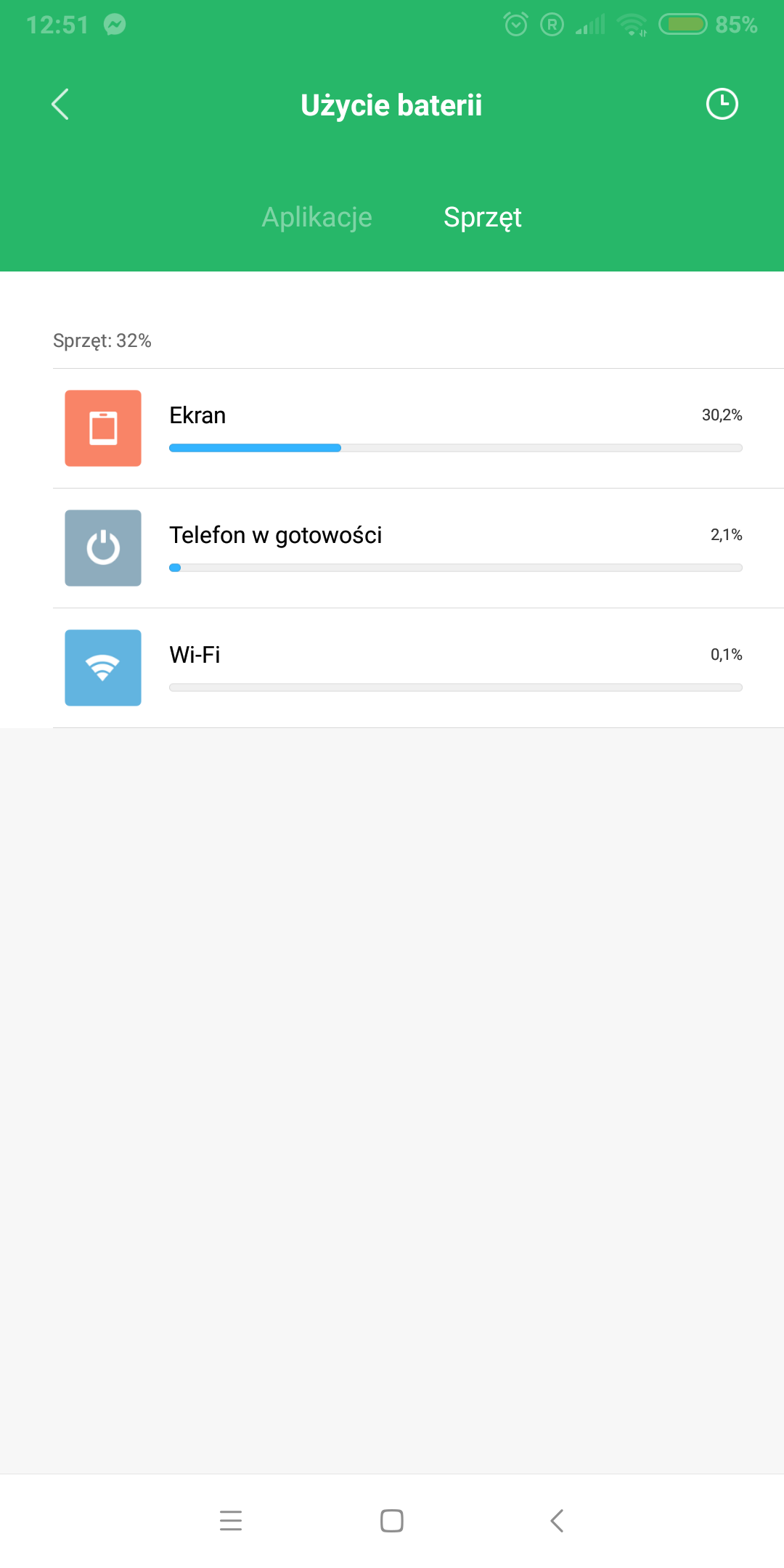Go back from Użycie baterii screen

pos(60,105)
